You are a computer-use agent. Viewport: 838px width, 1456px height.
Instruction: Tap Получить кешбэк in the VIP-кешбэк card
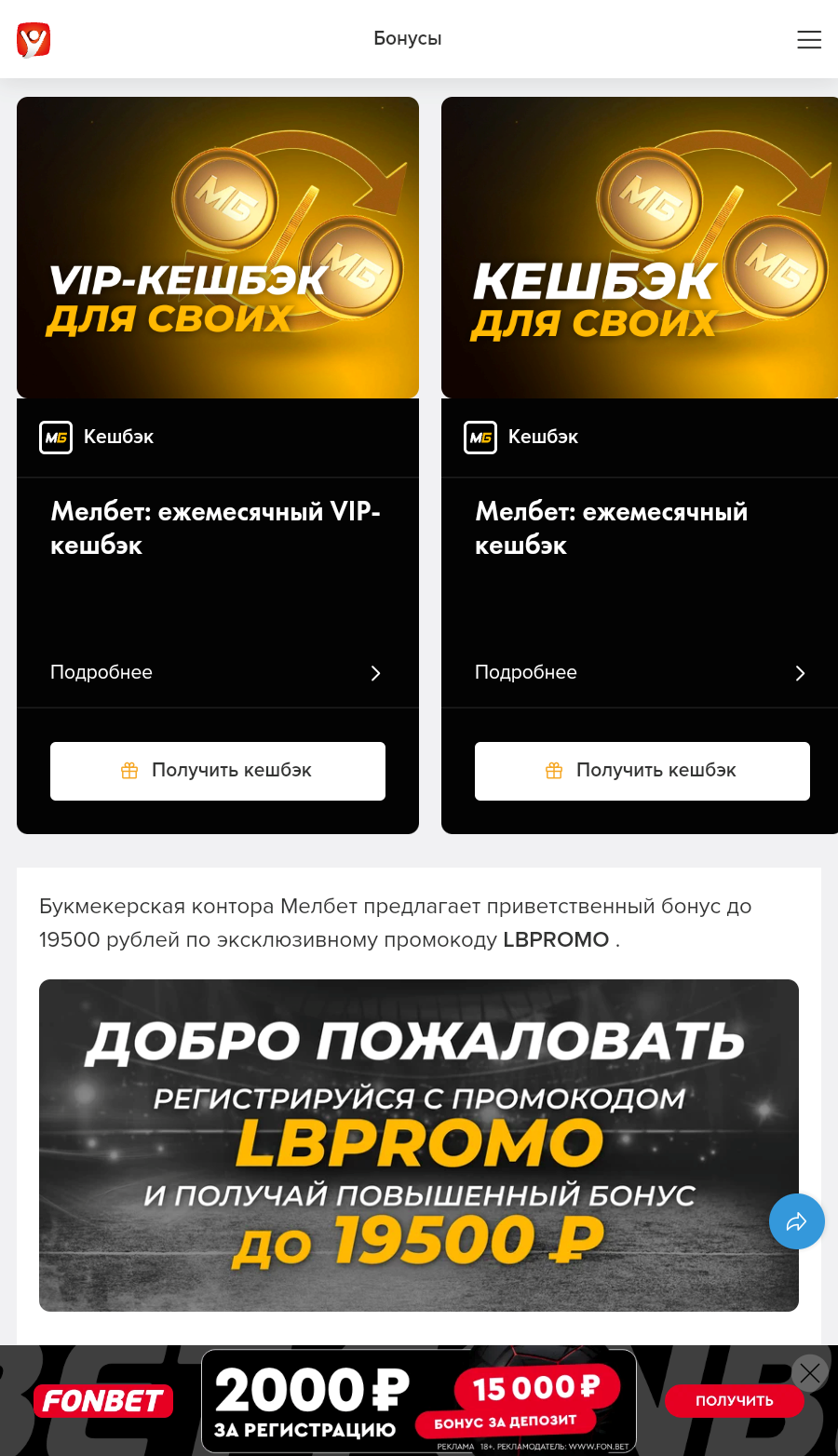(218, 771)
